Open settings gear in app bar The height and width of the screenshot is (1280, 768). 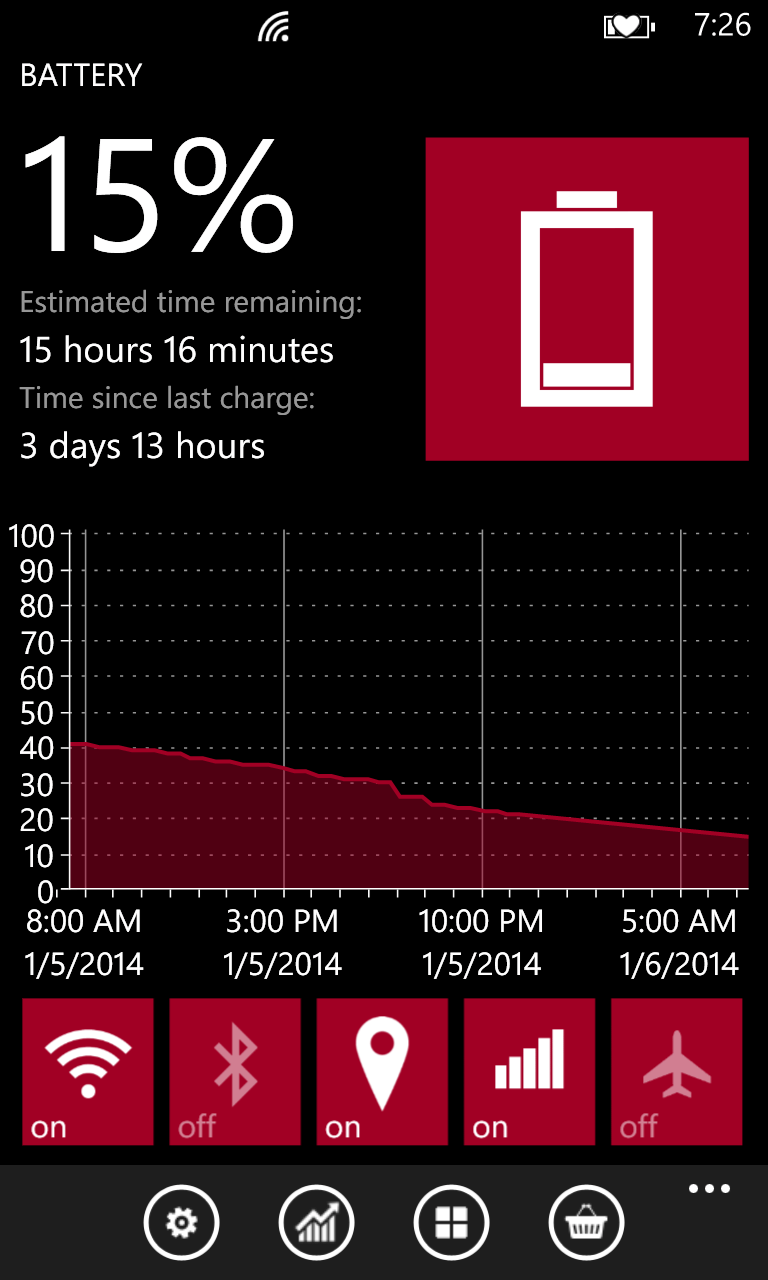[x=181, y=1222]
